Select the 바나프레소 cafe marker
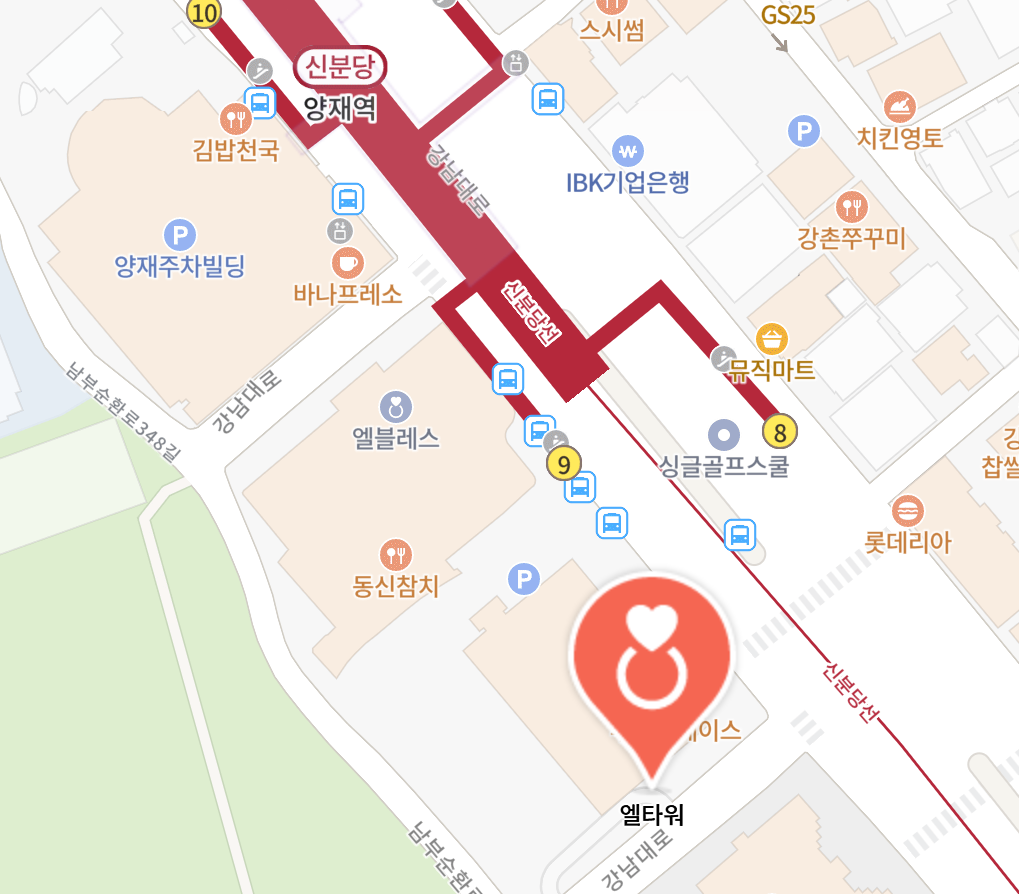 (348, 263)
